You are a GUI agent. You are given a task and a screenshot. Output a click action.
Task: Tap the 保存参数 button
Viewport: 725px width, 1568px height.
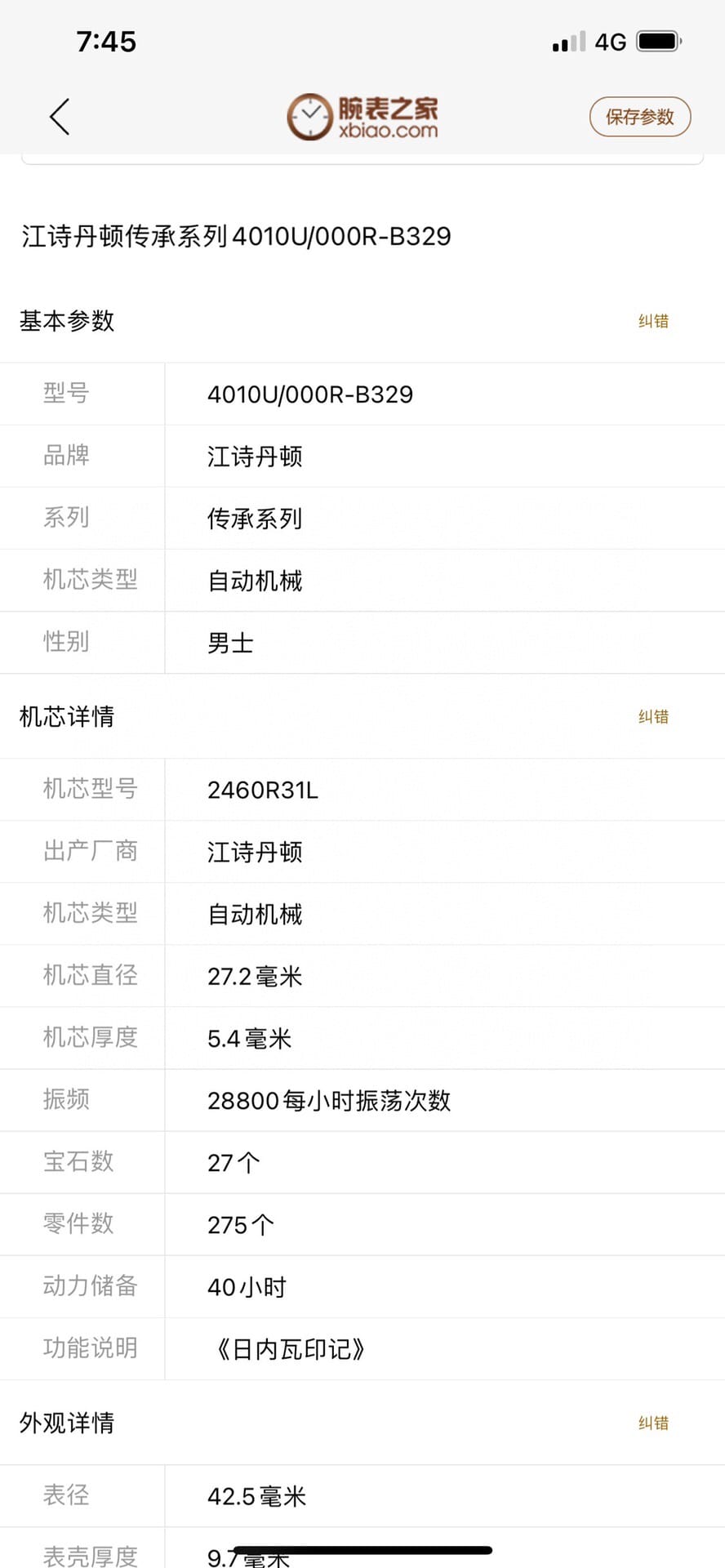click(x=640, y=117)
